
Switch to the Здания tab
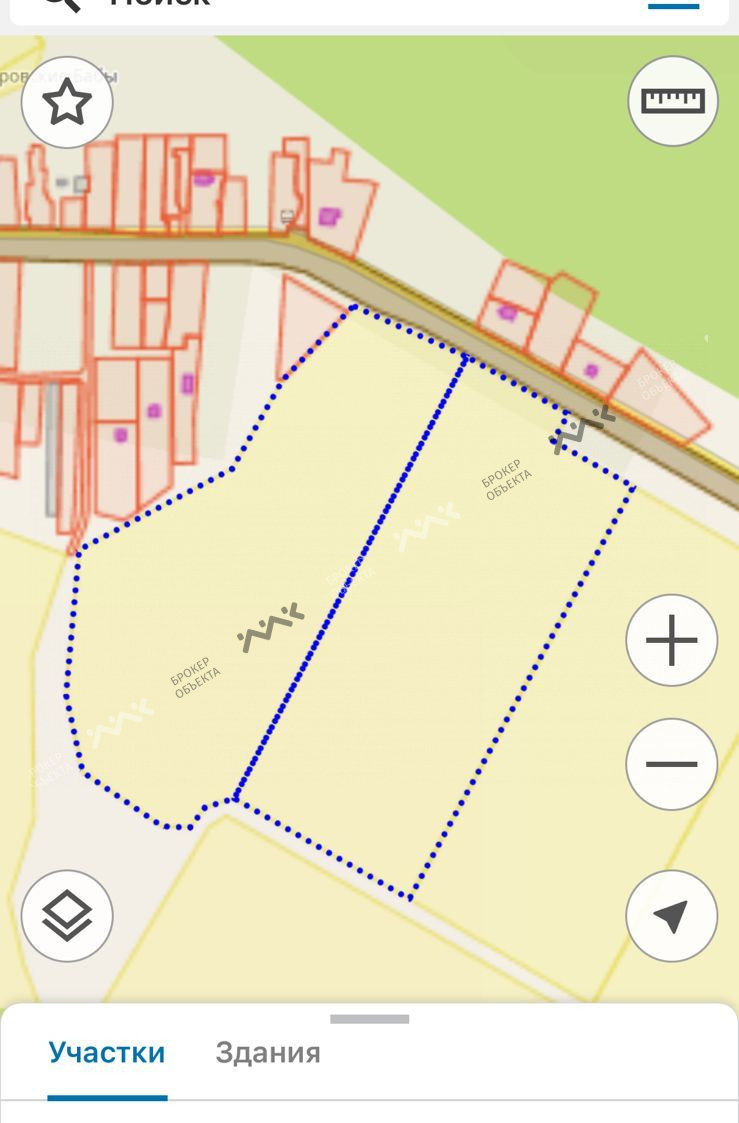(268, 1053)
